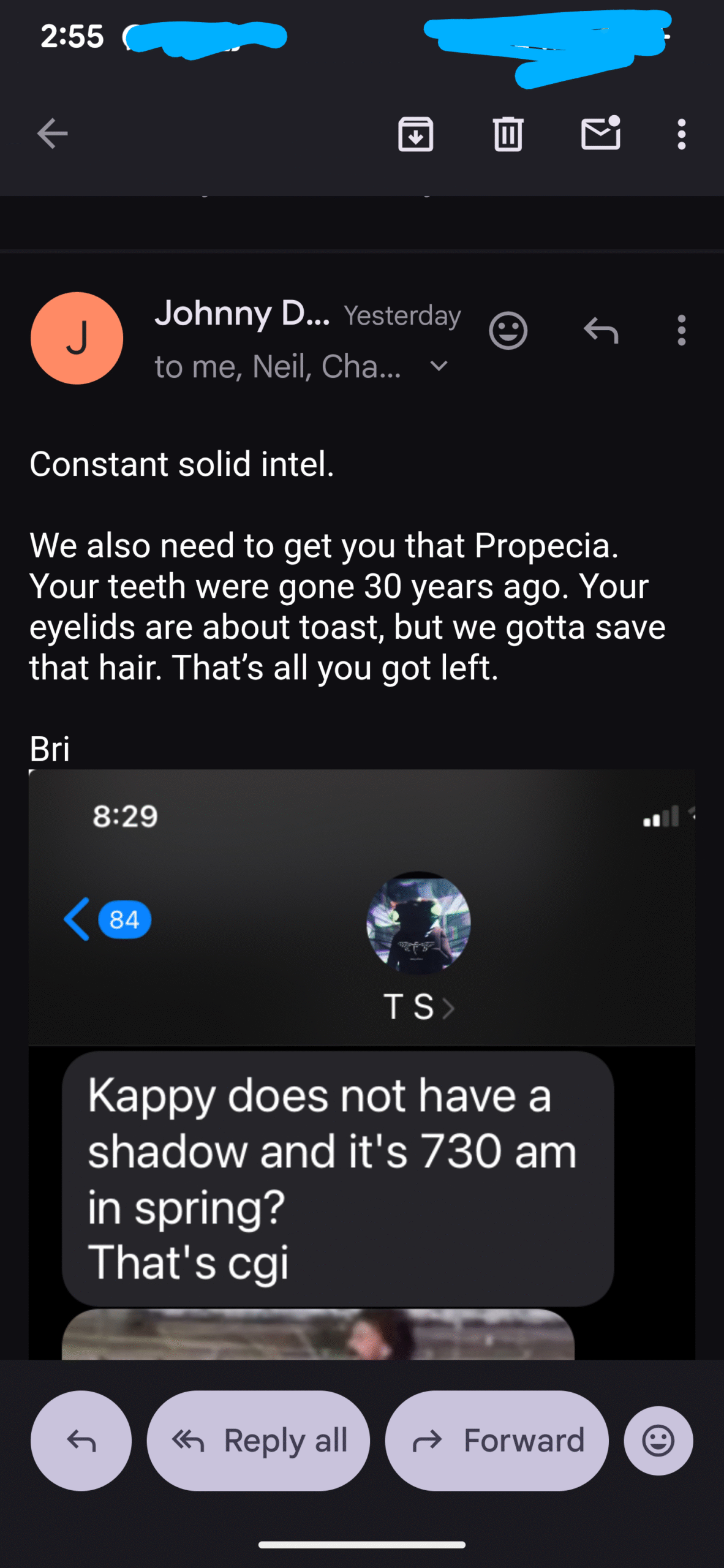Choose Reply all

pos(258,1441)
